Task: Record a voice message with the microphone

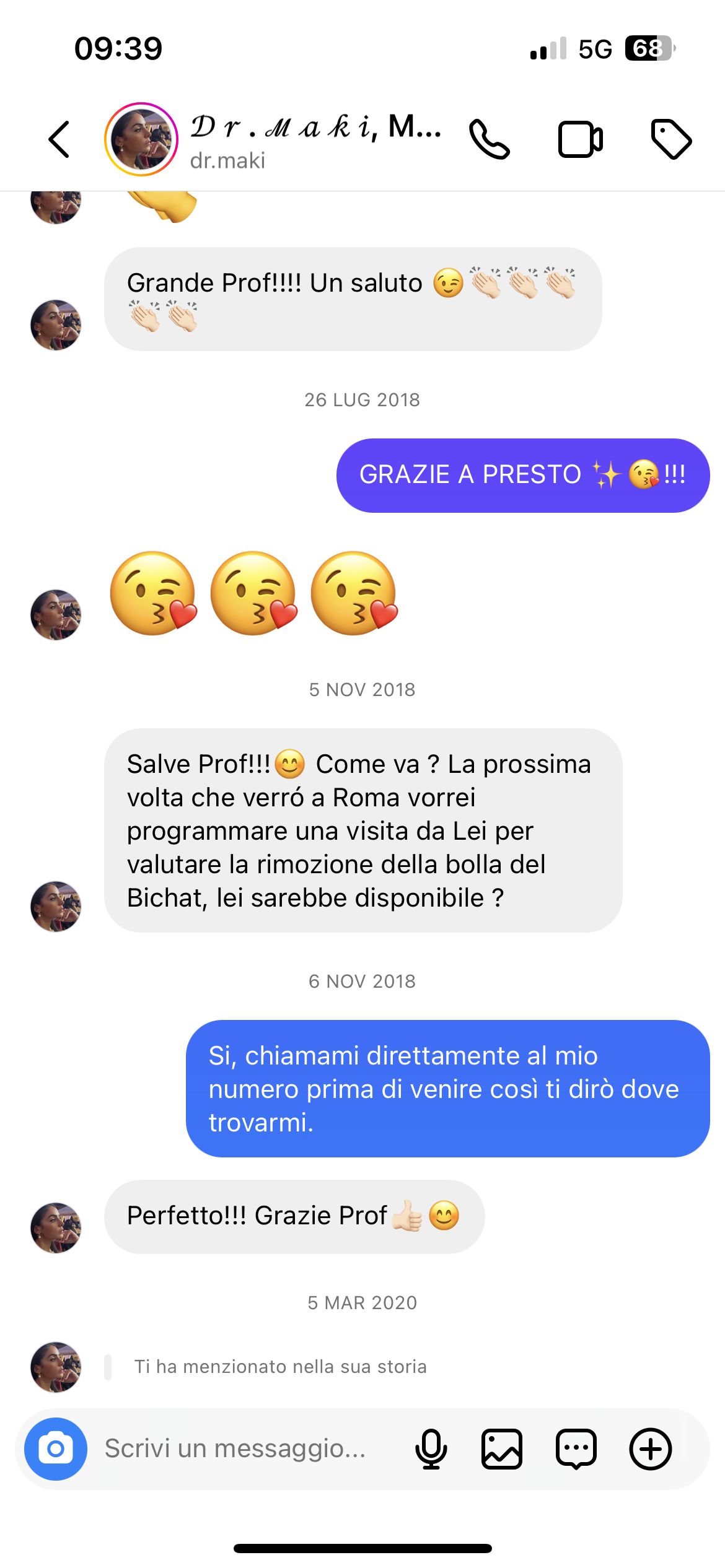Action: click(x=431, y=1449)
